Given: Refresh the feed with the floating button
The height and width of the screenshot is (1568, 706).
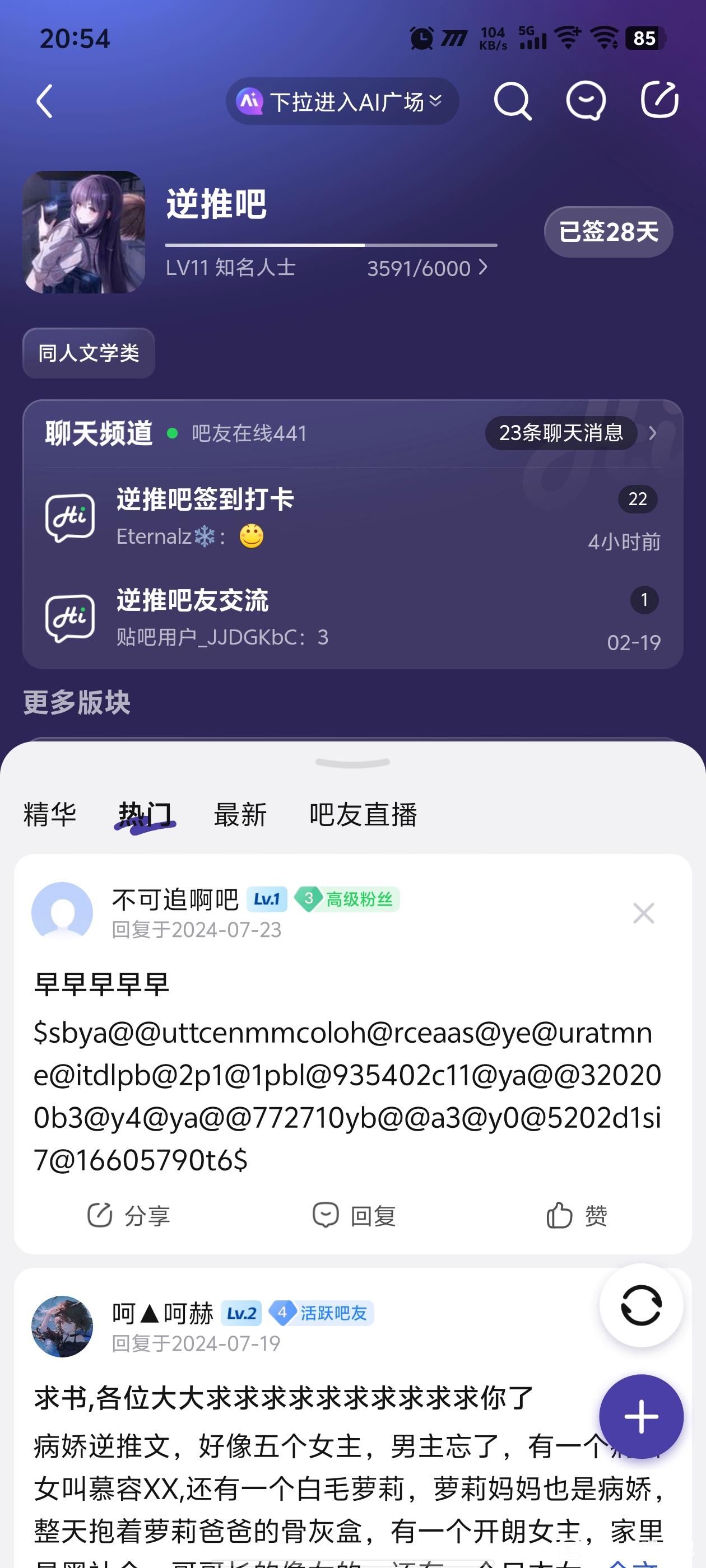Looking at the screenshot, I should click(641, 1305).
